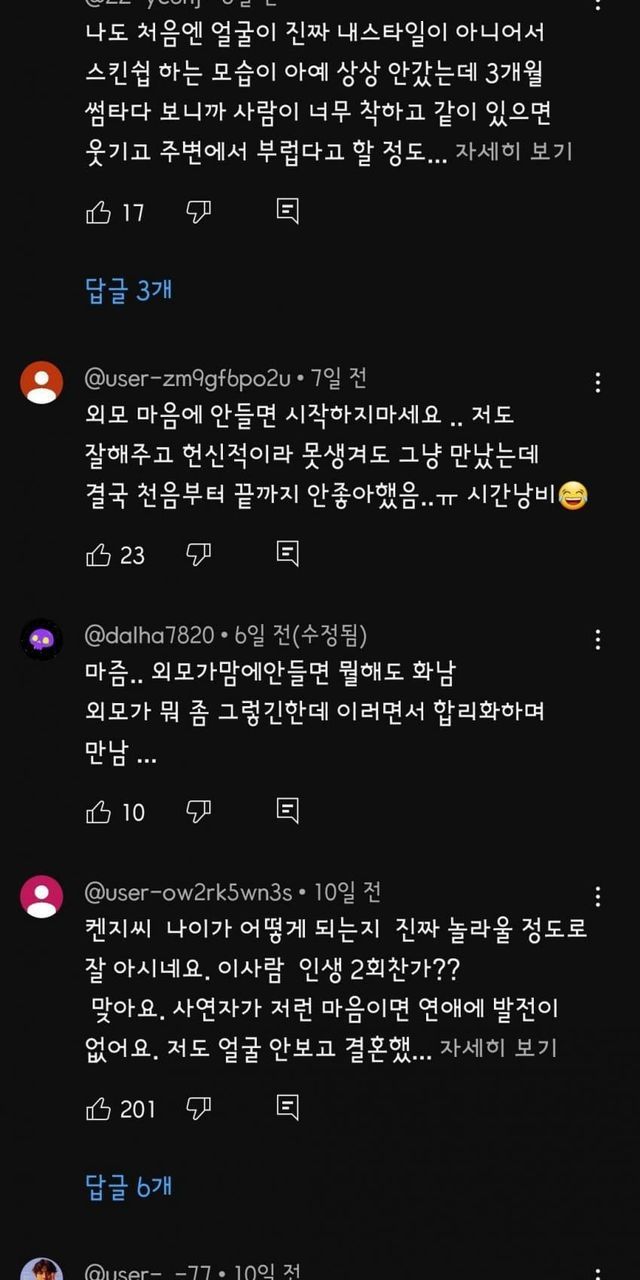This screenshot has height=1280, width=640.
Task: Like the comment by @user-zm9gfbpo2u
Action: pyautogui.click(x=99, y=554)
